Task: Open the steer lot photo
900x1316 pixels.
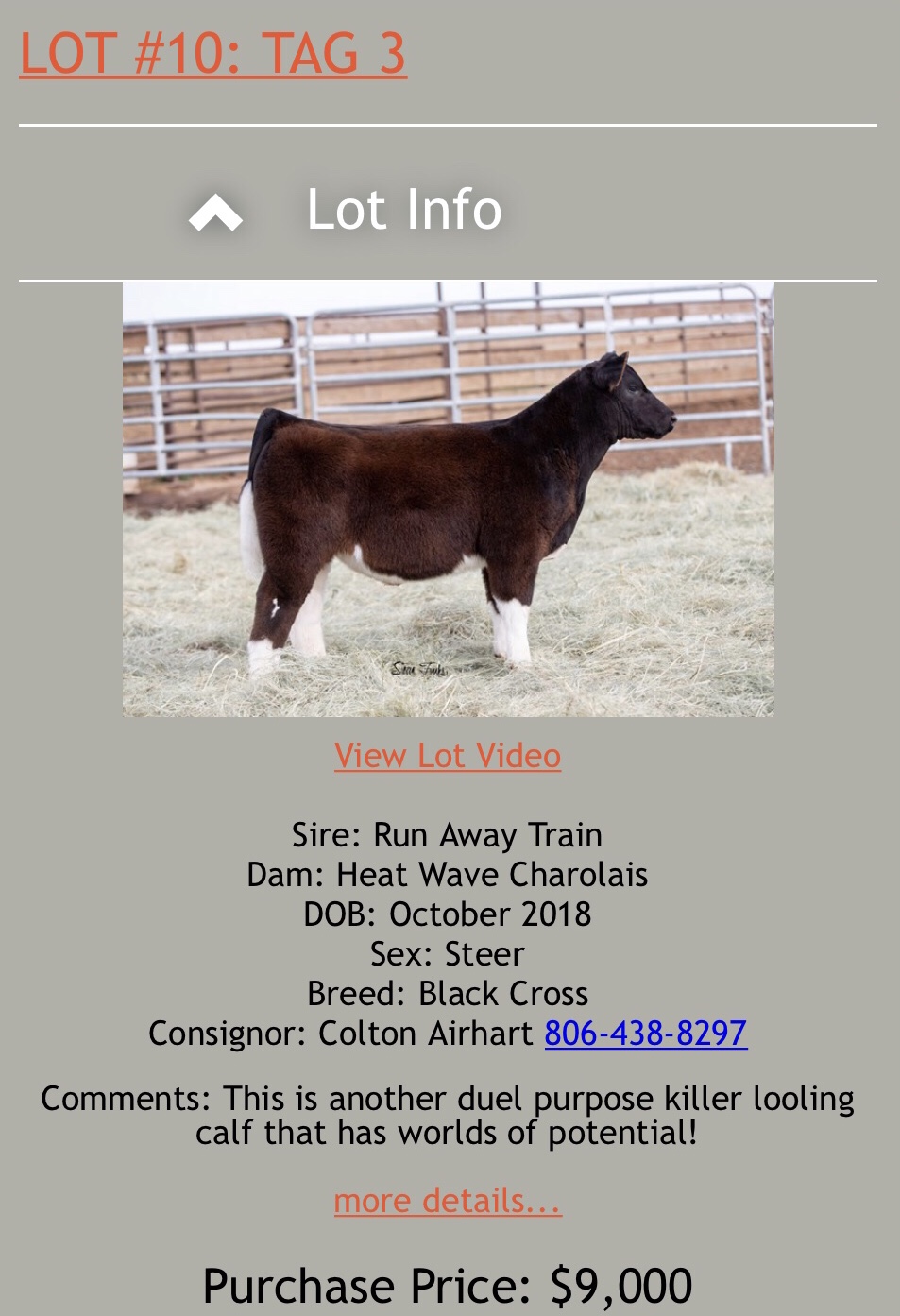Action: click(x=448, y=499)
